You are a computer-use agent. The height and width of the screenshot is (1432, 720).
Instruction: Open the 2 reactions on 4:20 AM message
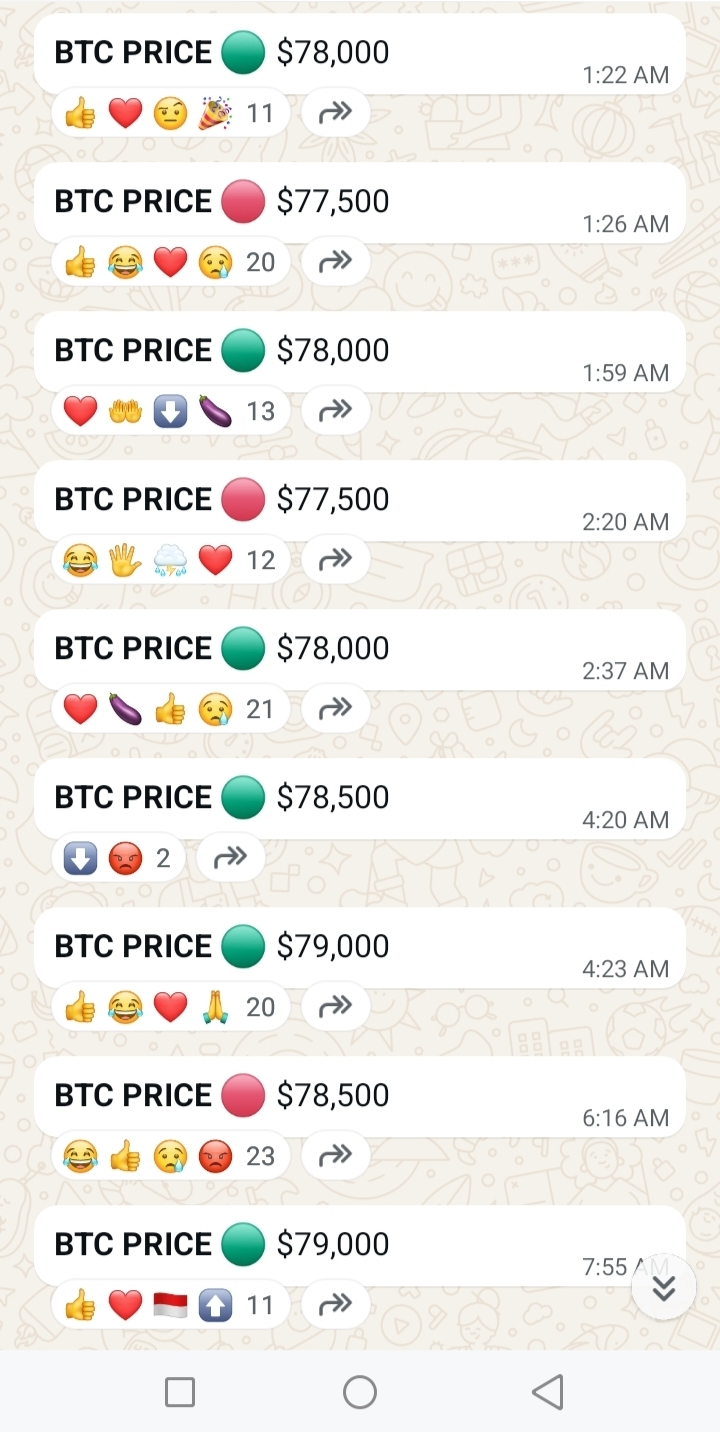click(118, 858)
